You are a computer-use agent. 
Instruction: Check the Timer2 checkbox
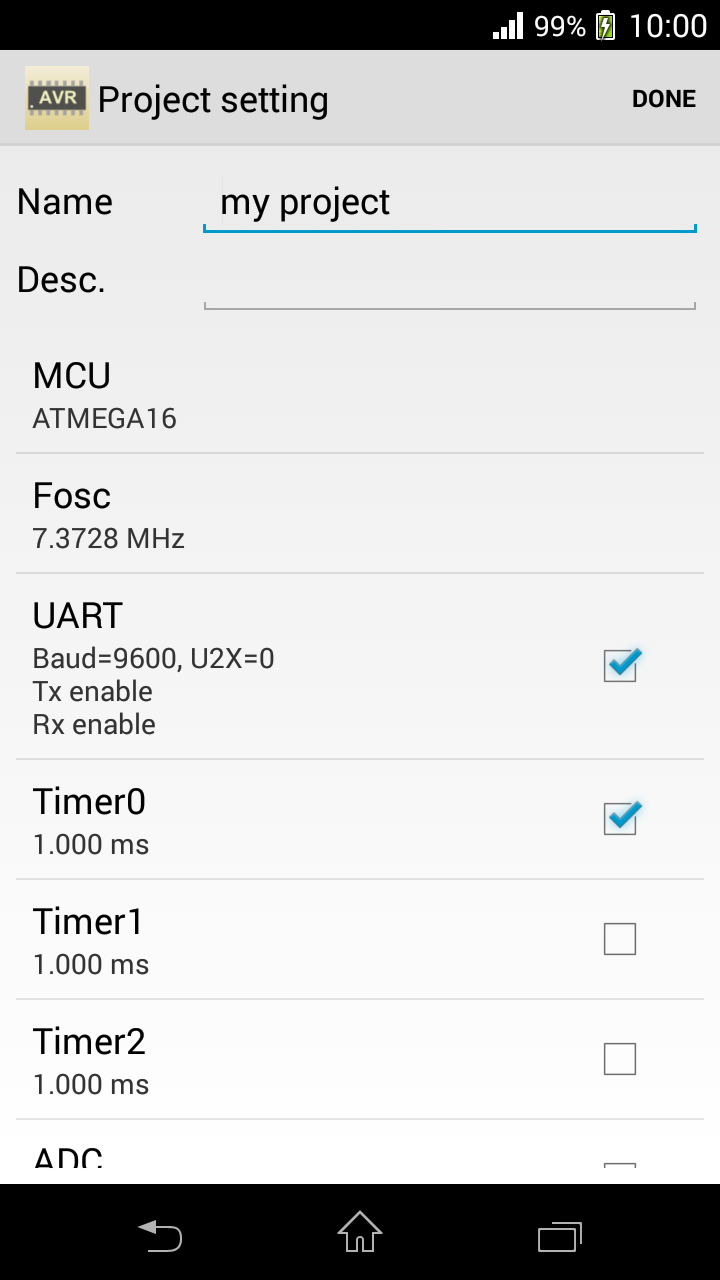click(619, 1058)
